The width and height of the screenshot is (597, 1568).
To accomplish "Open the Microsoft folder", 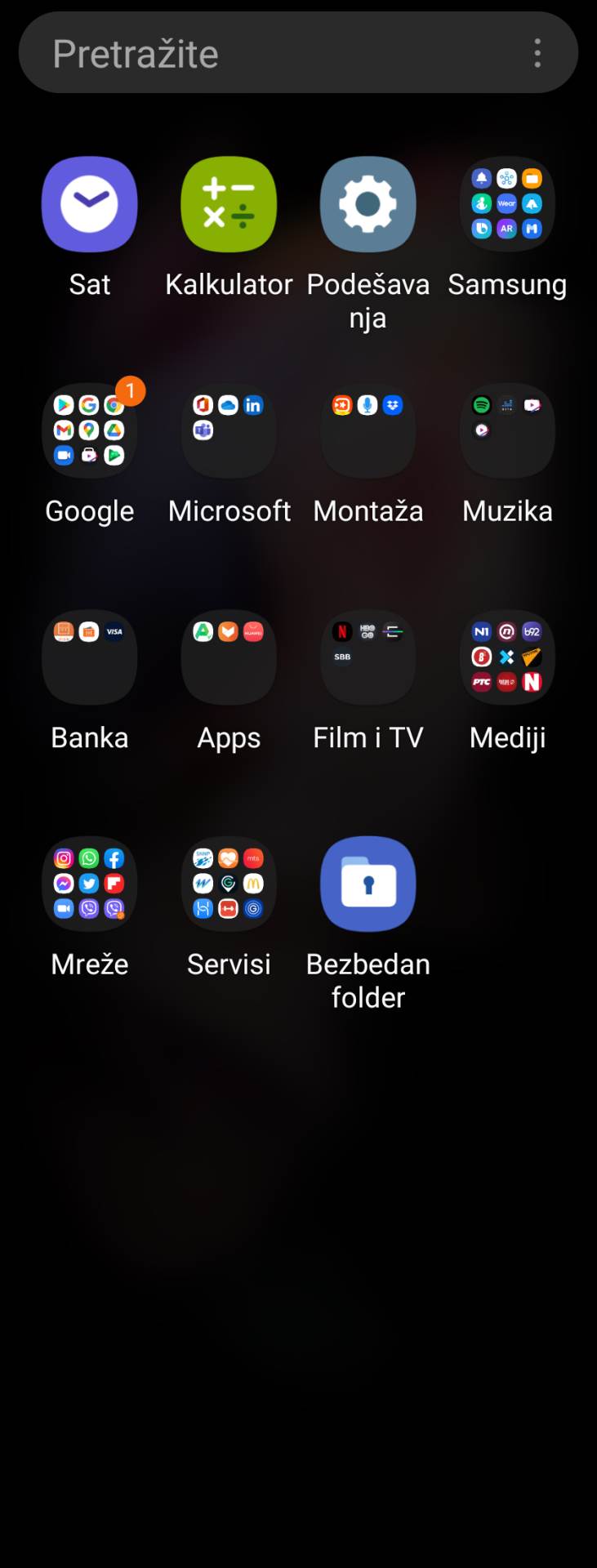I will (229, 431).
